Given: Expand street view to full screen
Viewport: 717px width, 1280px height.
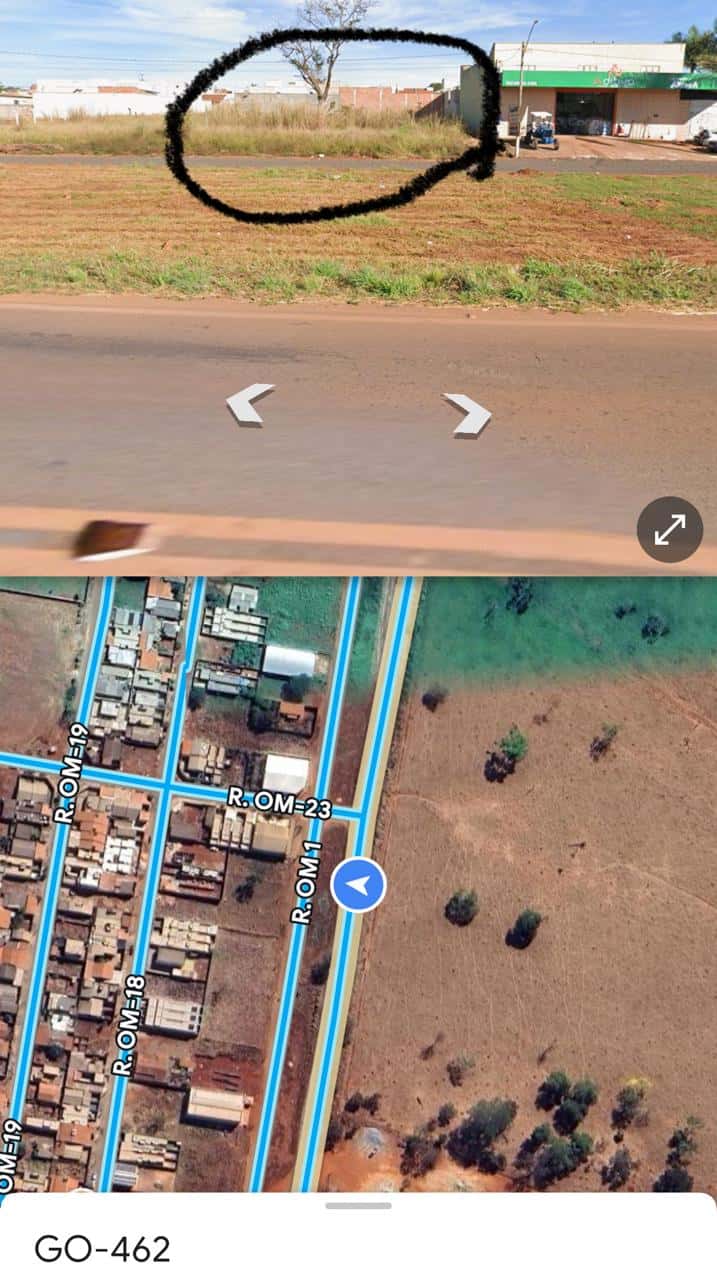Looking at the screenshot, I should click(x=670, y=529).
